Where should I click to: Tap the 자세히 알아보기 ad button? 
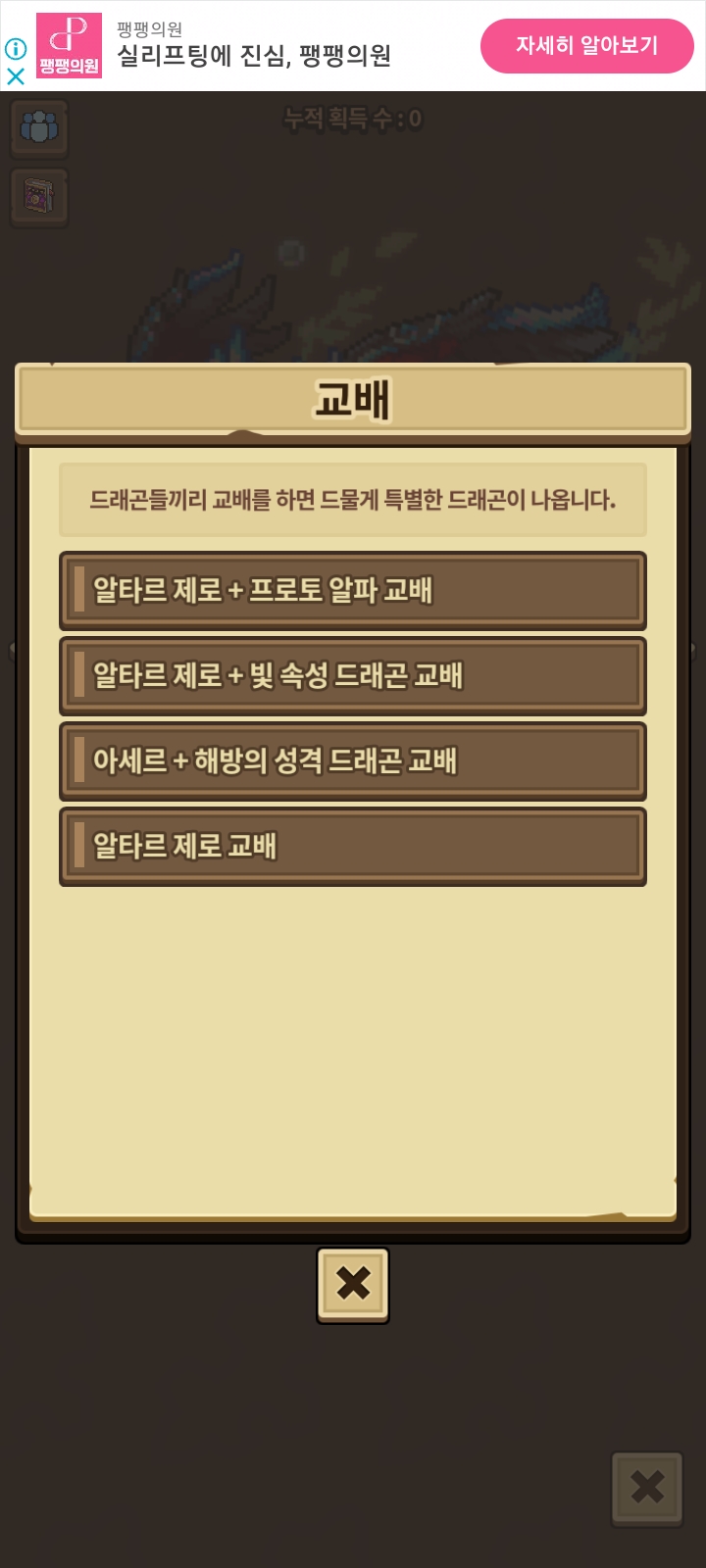click(587, 45)
